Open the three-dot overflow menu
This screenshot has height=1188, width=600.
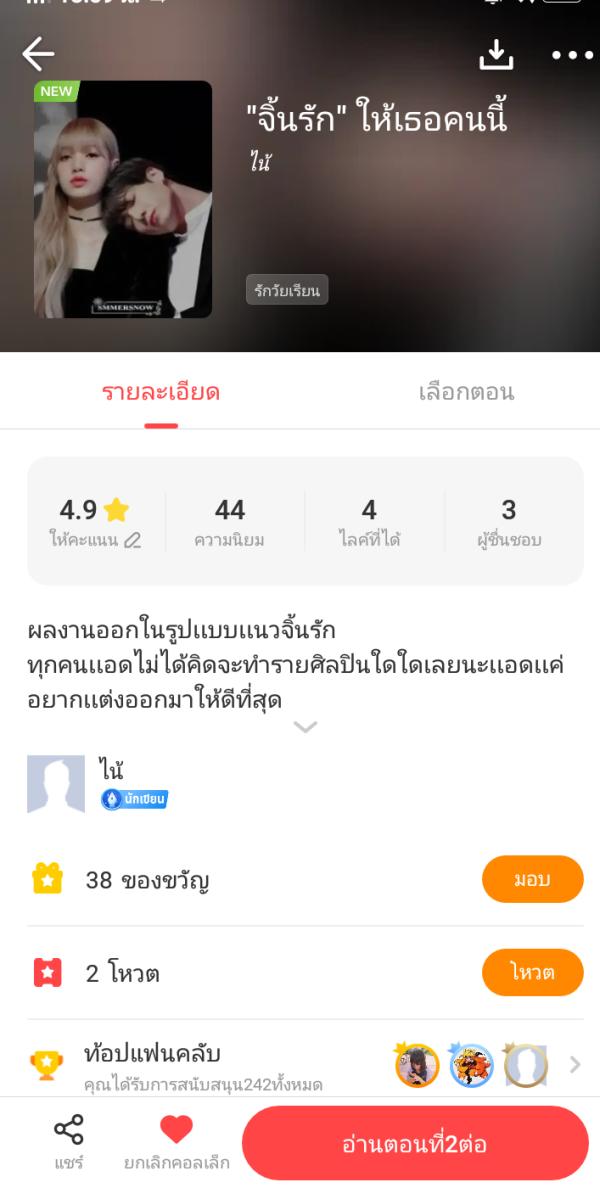click(572, 56)
